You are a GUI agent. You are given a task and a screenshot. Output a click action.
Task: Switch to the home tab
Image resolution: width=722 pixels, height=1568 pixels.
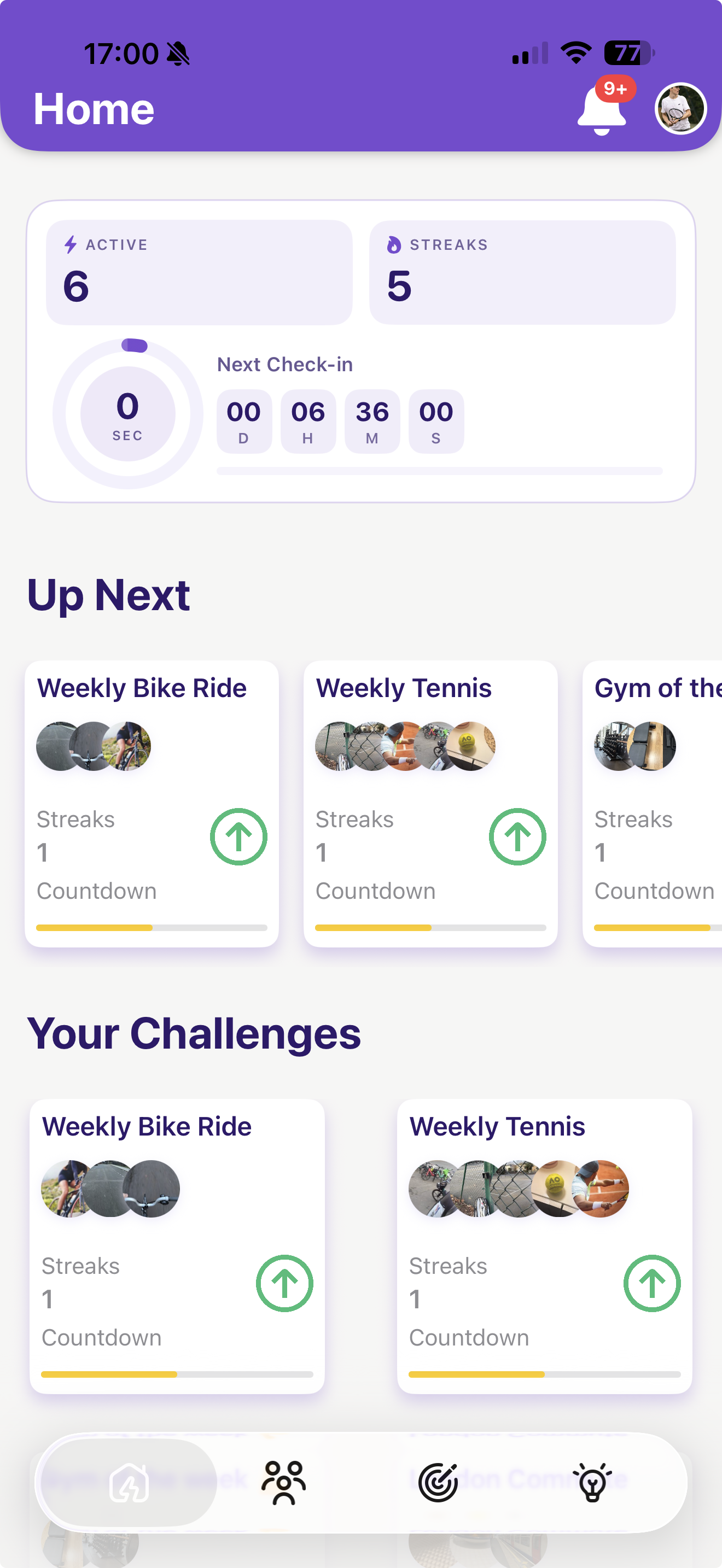[x=129, y=1482]
